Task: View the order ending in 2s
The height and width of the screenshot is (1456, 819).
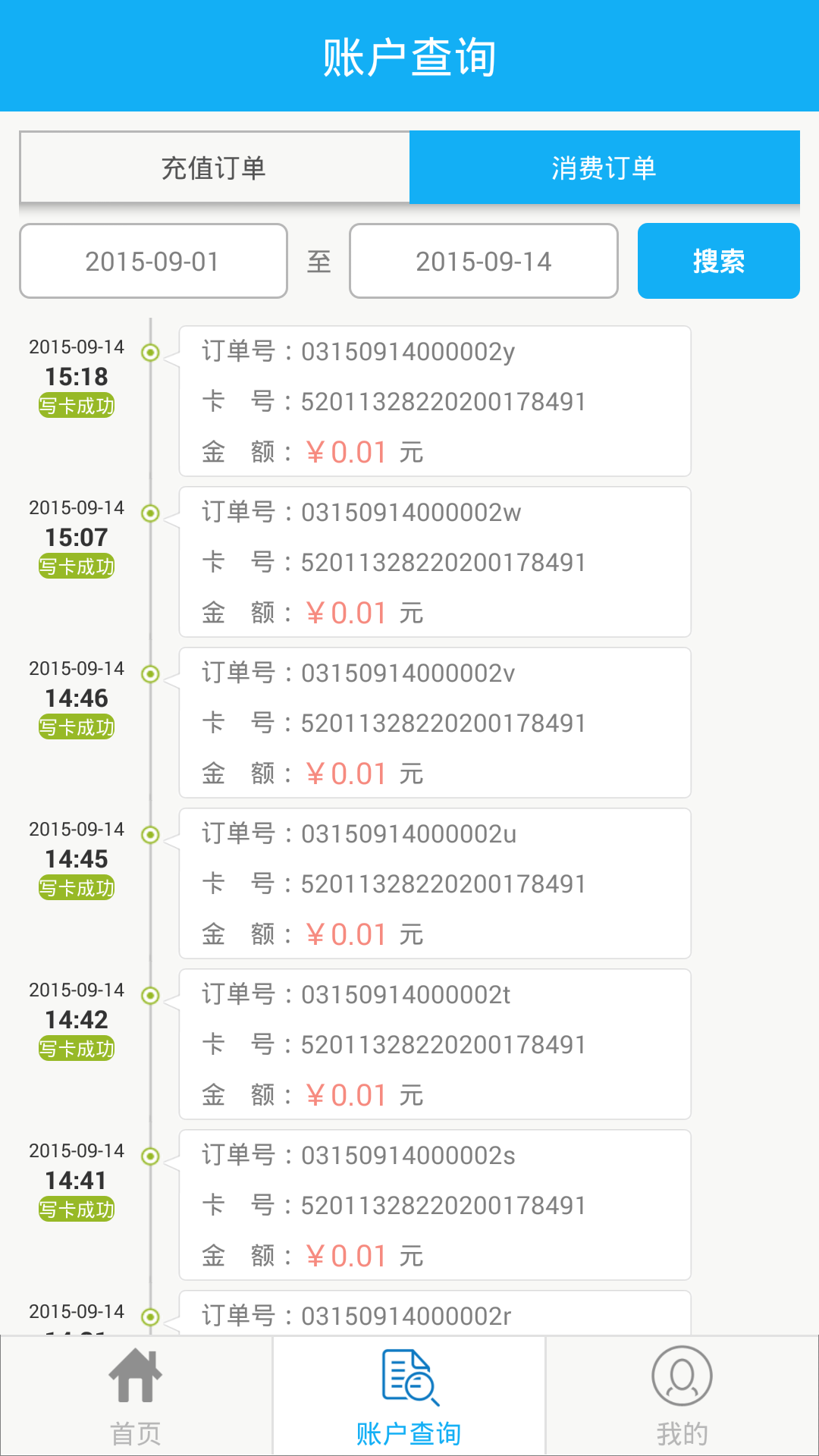Action: (435, 1205)
